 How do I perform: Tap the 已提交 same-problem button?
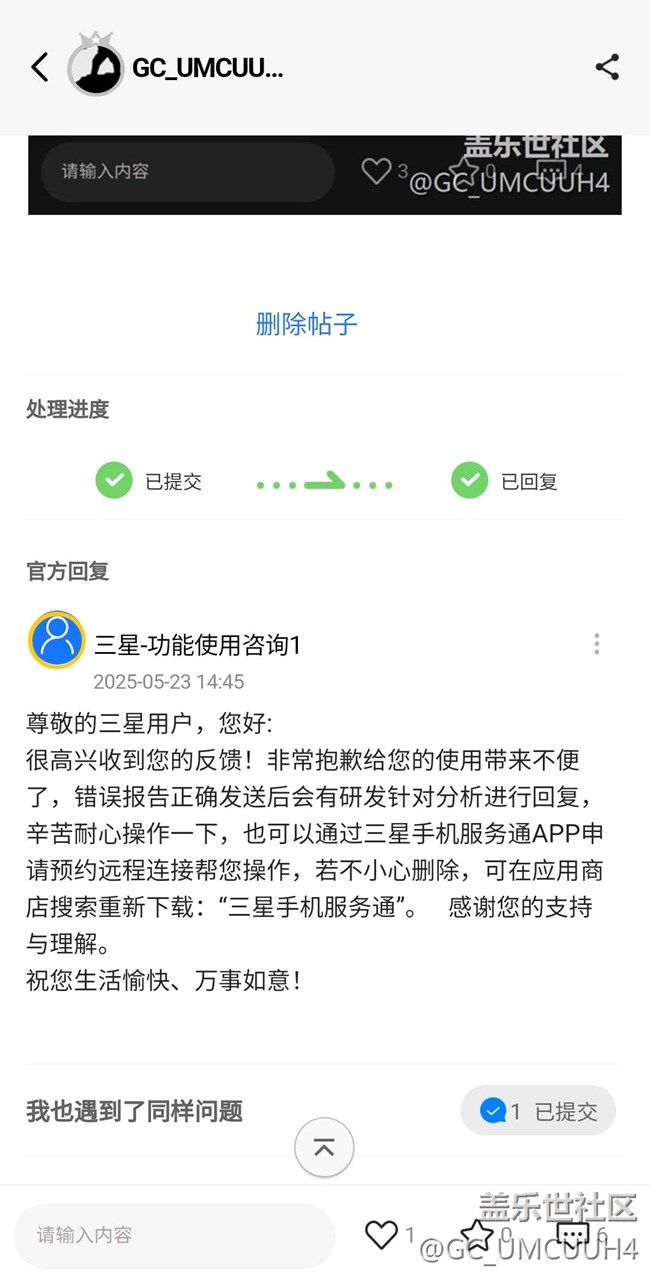[538, 1111]
